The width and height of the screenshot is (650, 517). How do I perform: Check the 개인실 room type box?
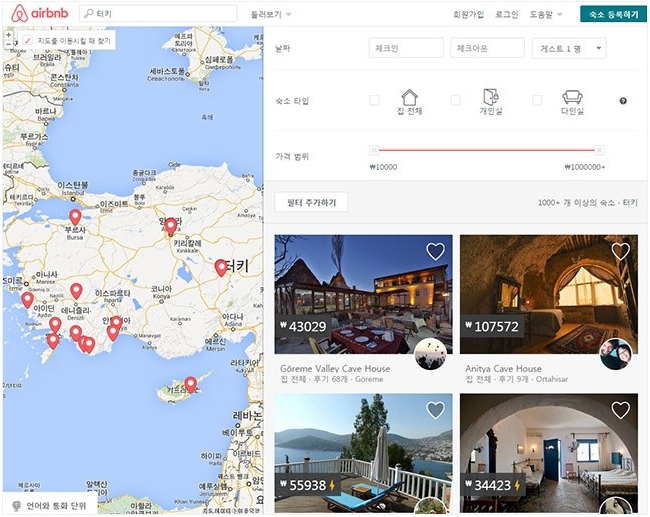[456, 100]
